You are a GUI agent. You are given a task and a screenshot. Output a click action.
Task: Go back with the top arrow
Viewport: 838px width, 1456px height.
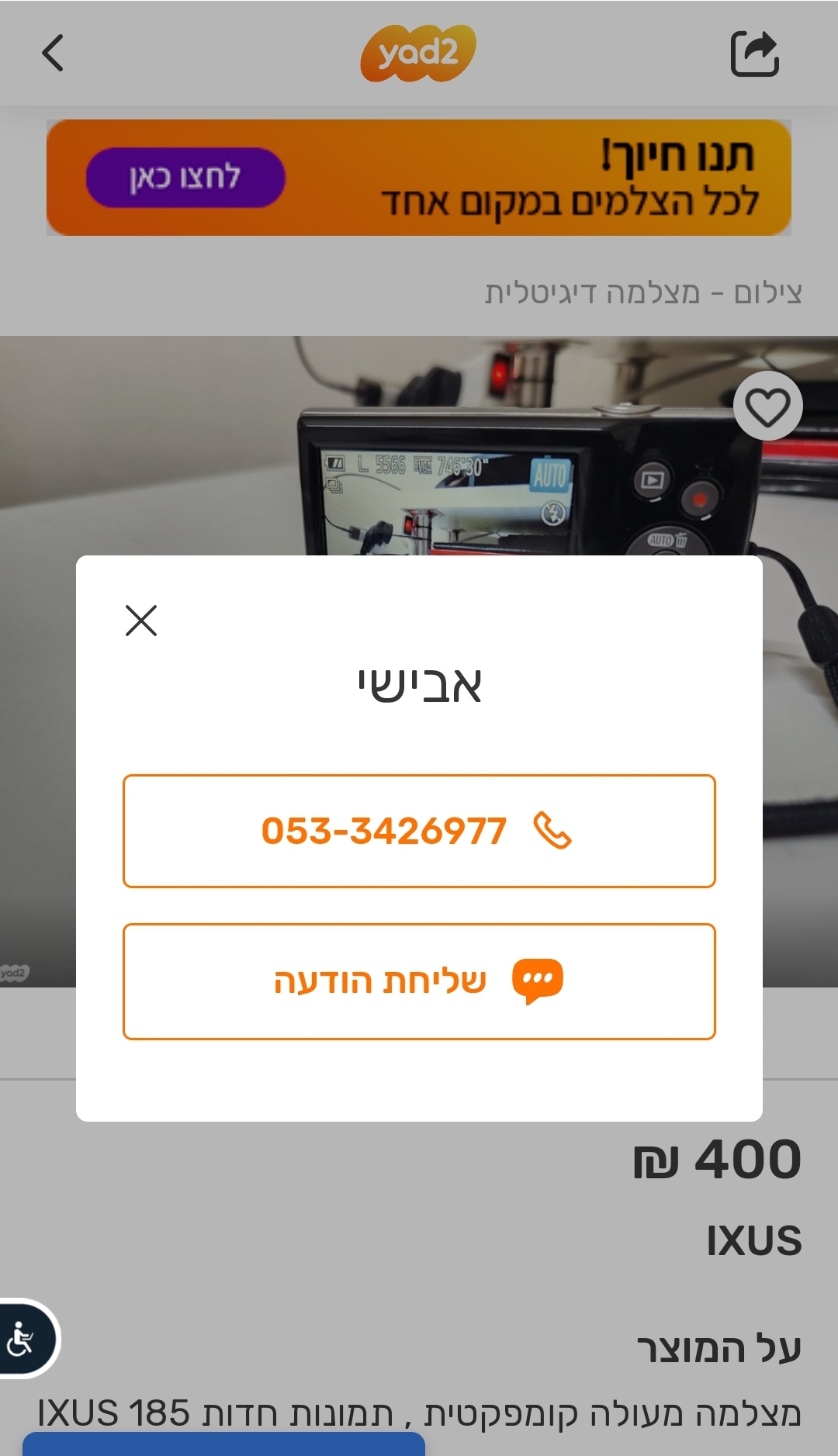53,54
